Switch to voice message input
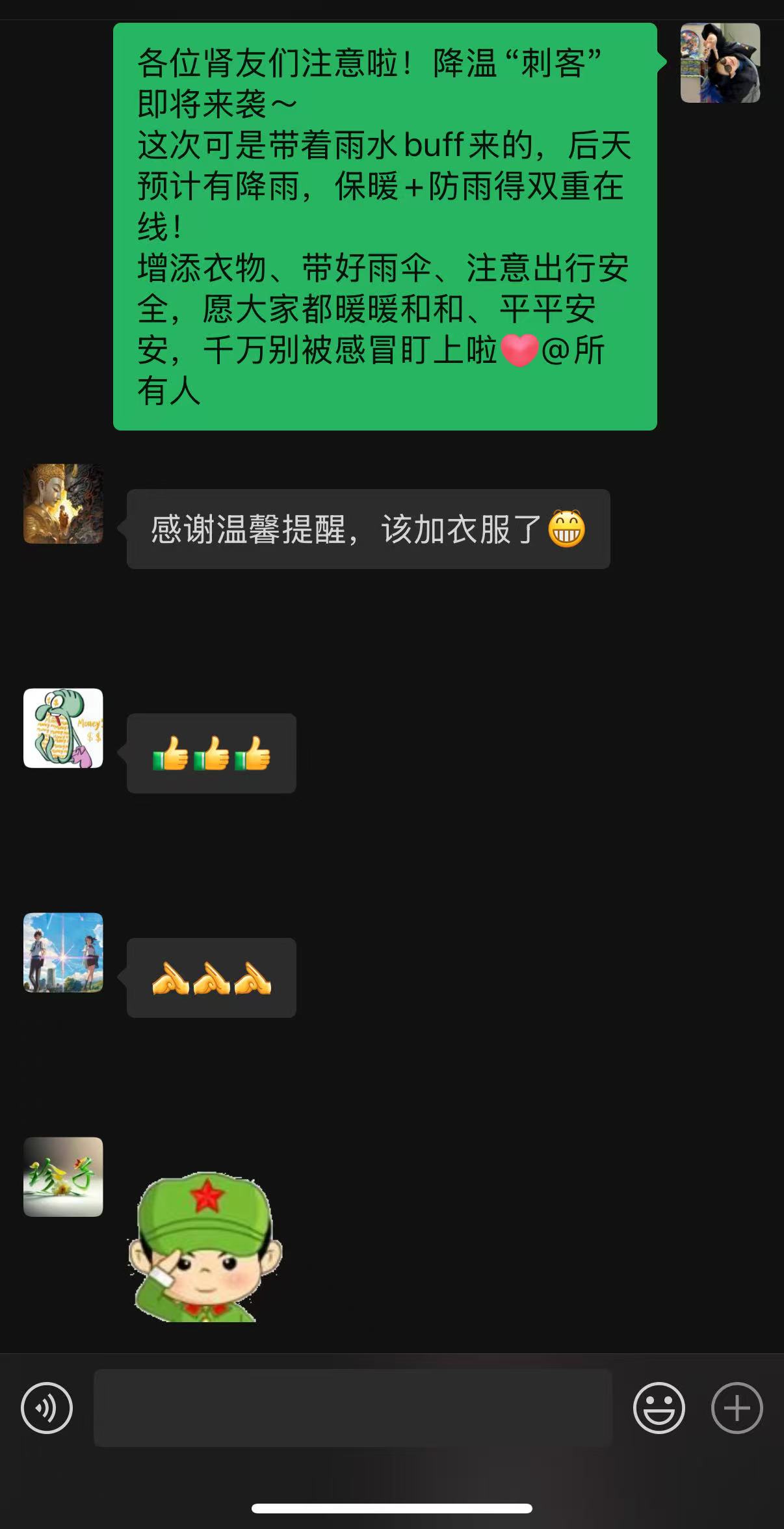This screenshot has height=1529, width=784. point(47,1408)
